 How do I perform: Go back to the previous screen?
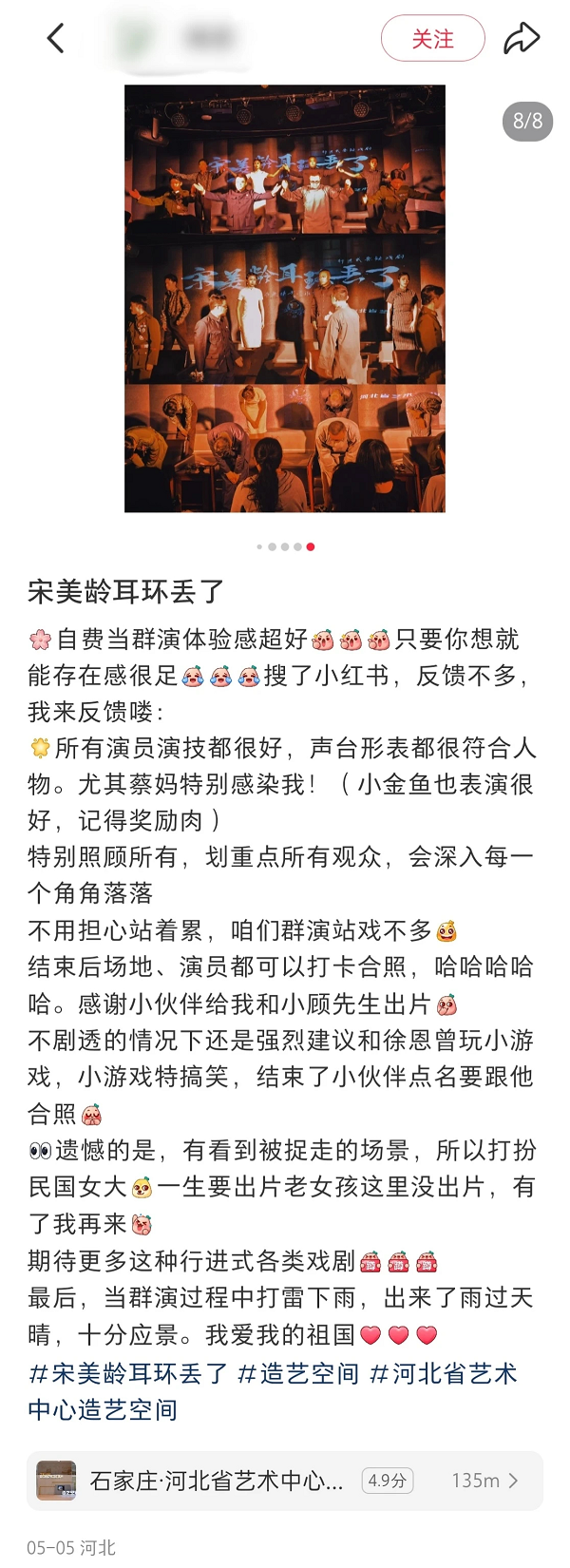coord(55,38)
